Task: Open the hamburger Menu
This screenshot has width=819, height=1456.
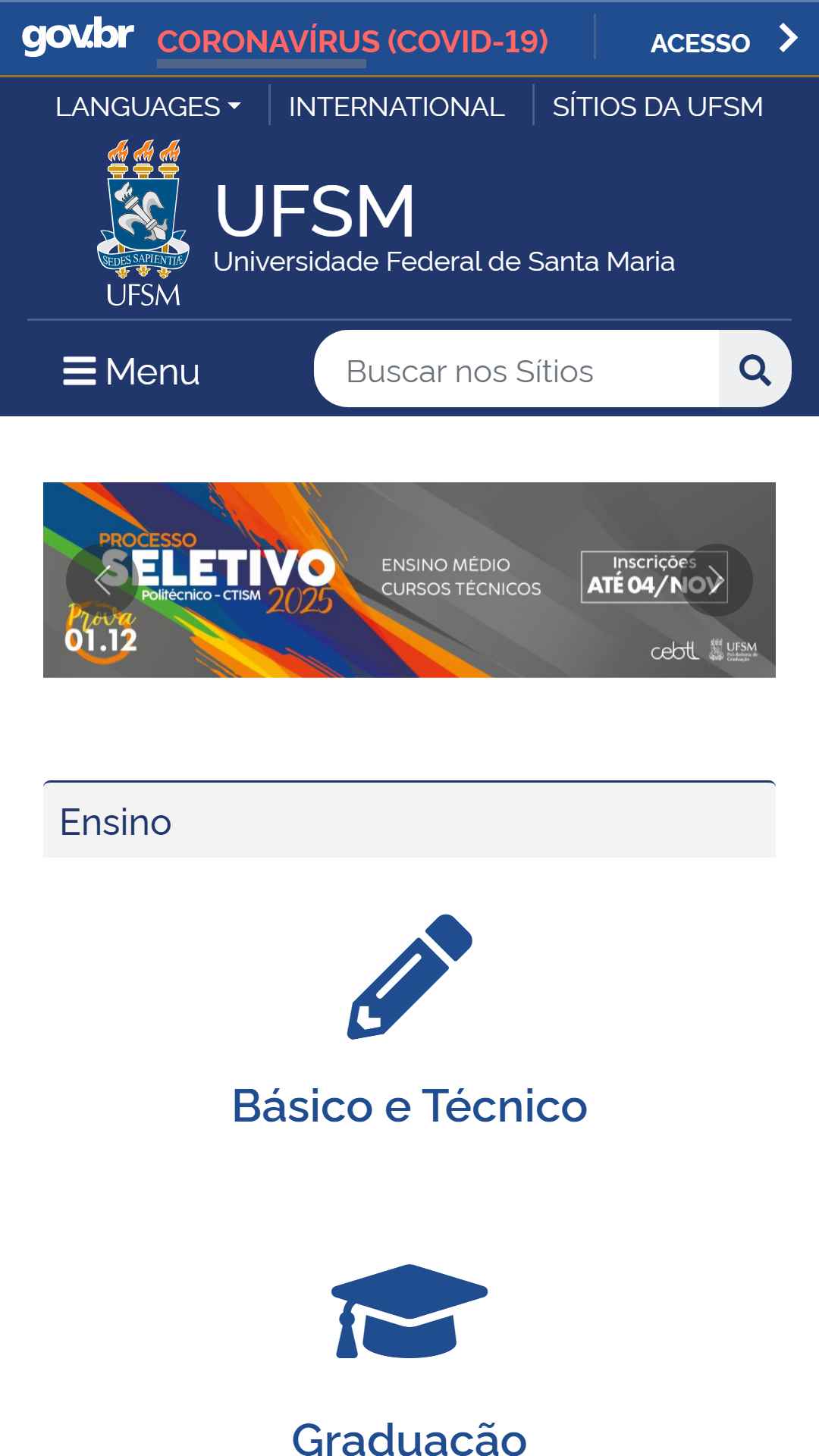Action: point(131,372)
